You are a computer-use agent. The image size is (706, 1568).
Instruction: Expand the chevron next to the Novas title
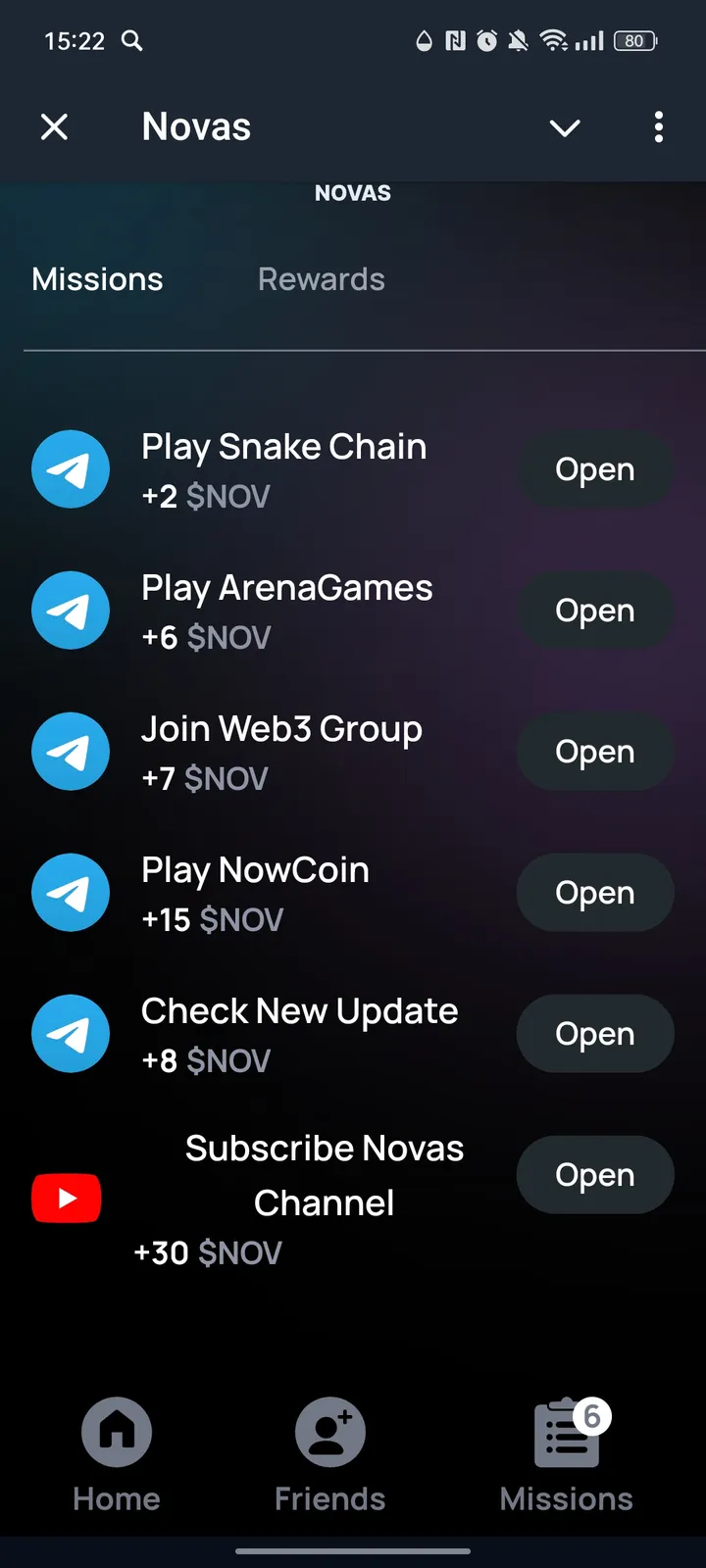click(565, 127)
